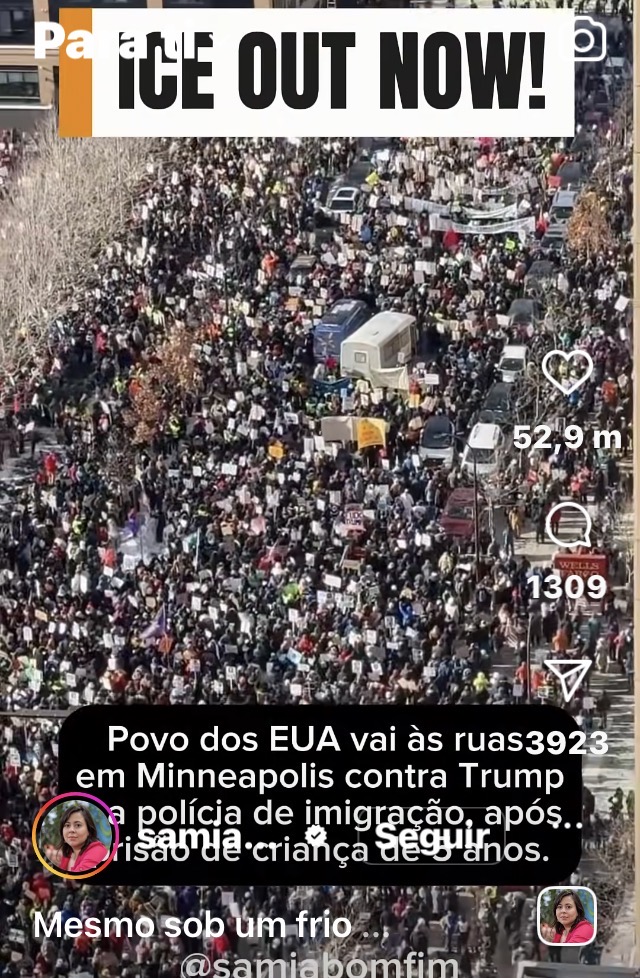The image size is (640, 978).
Task: Tap the Seguir button to follow samia
Action: (x=432, y=836)
